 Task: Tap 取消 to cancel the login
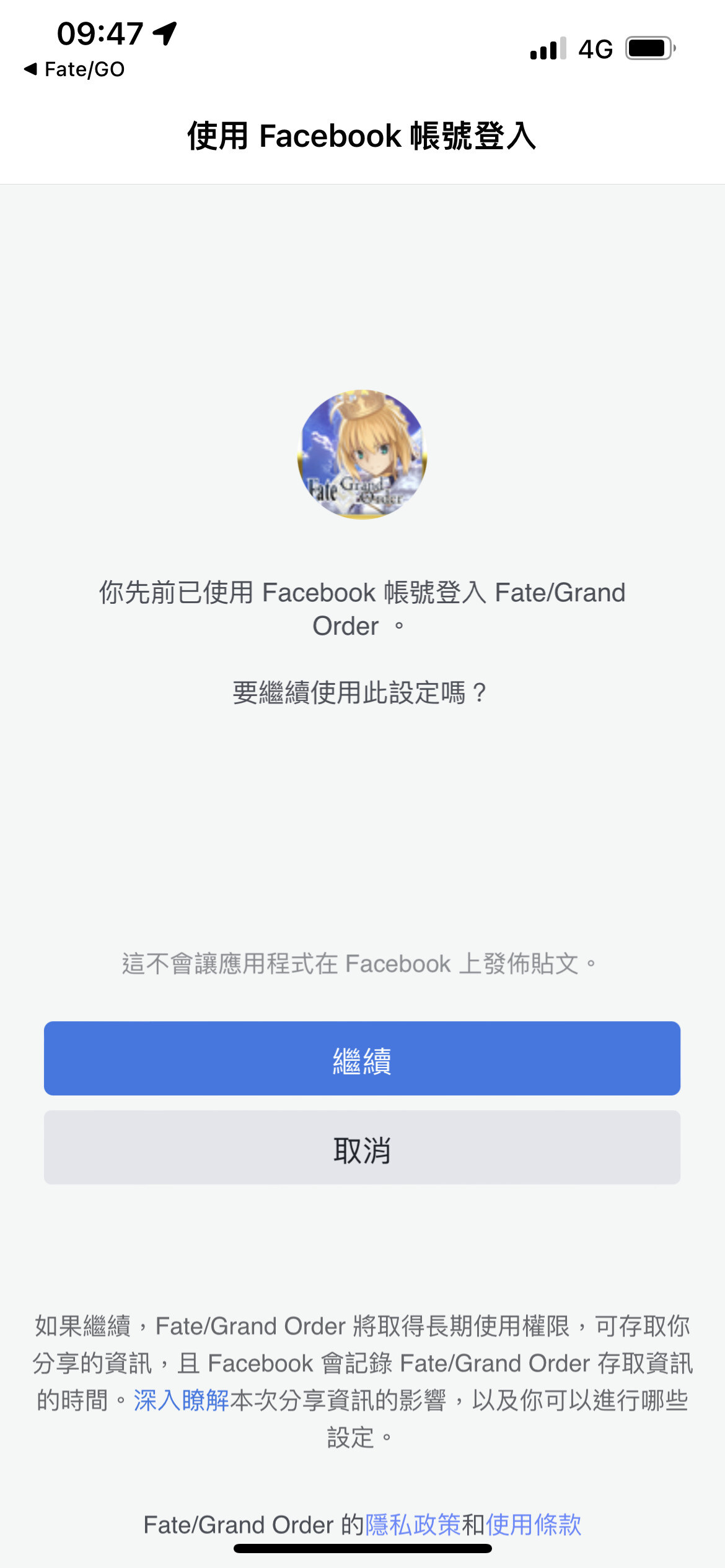[x=362, y=1149]
